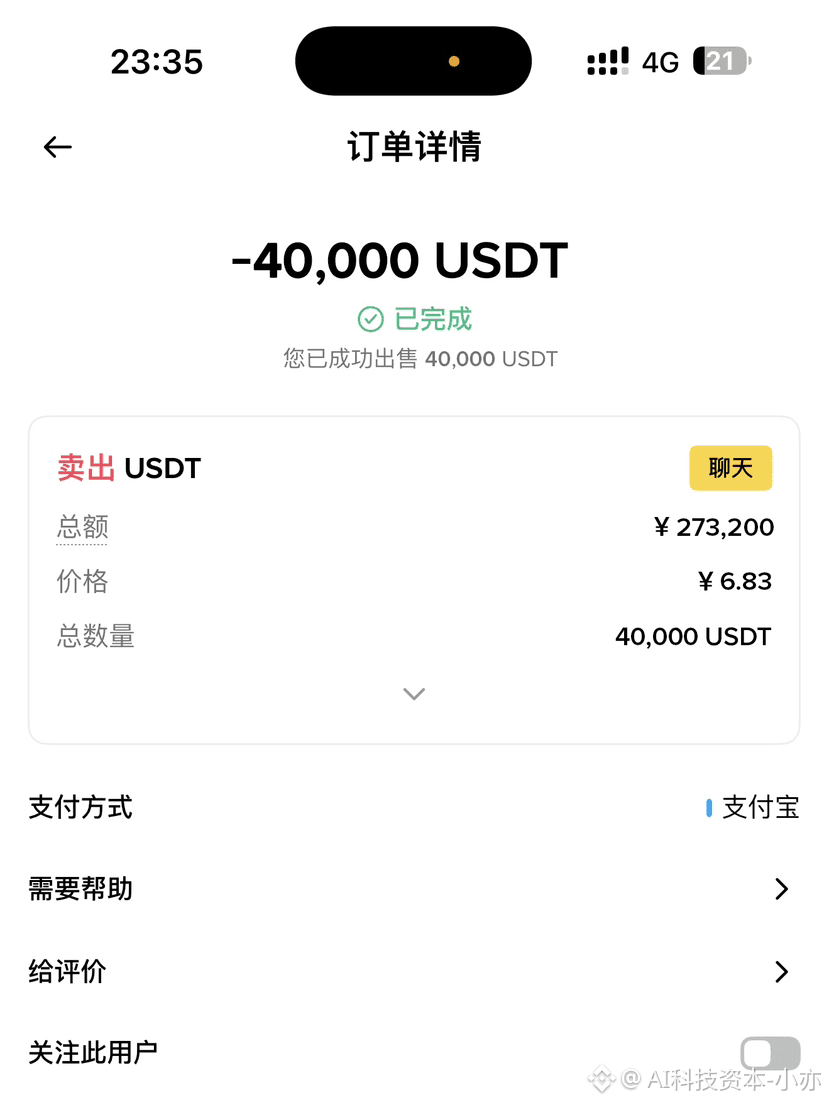View the 支付宝 payment method row
The width and height of the screenshot is (829, 1105).
pyautogui.click(x=414, y=807)
